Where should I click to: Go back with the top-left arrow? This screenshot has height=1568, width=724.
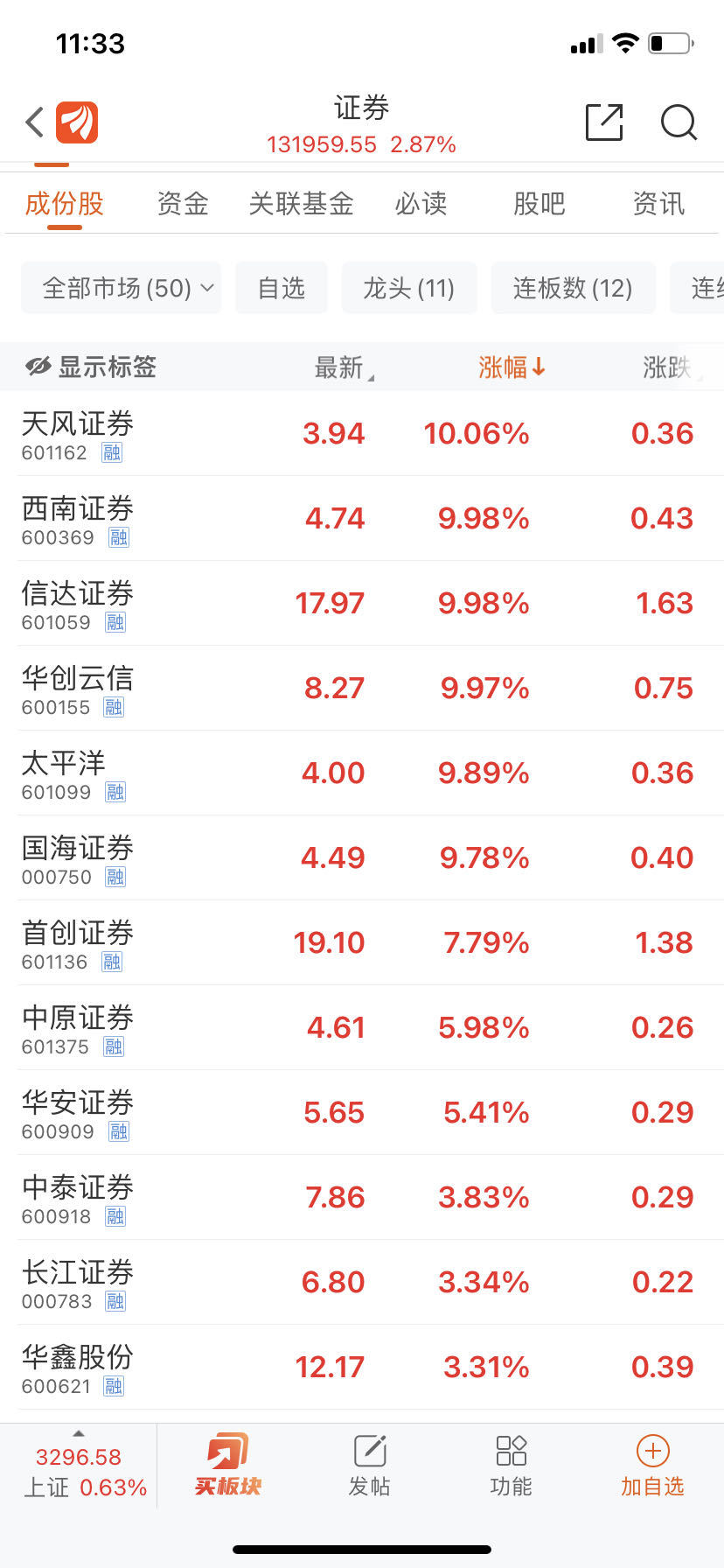[x=35, y=122]
